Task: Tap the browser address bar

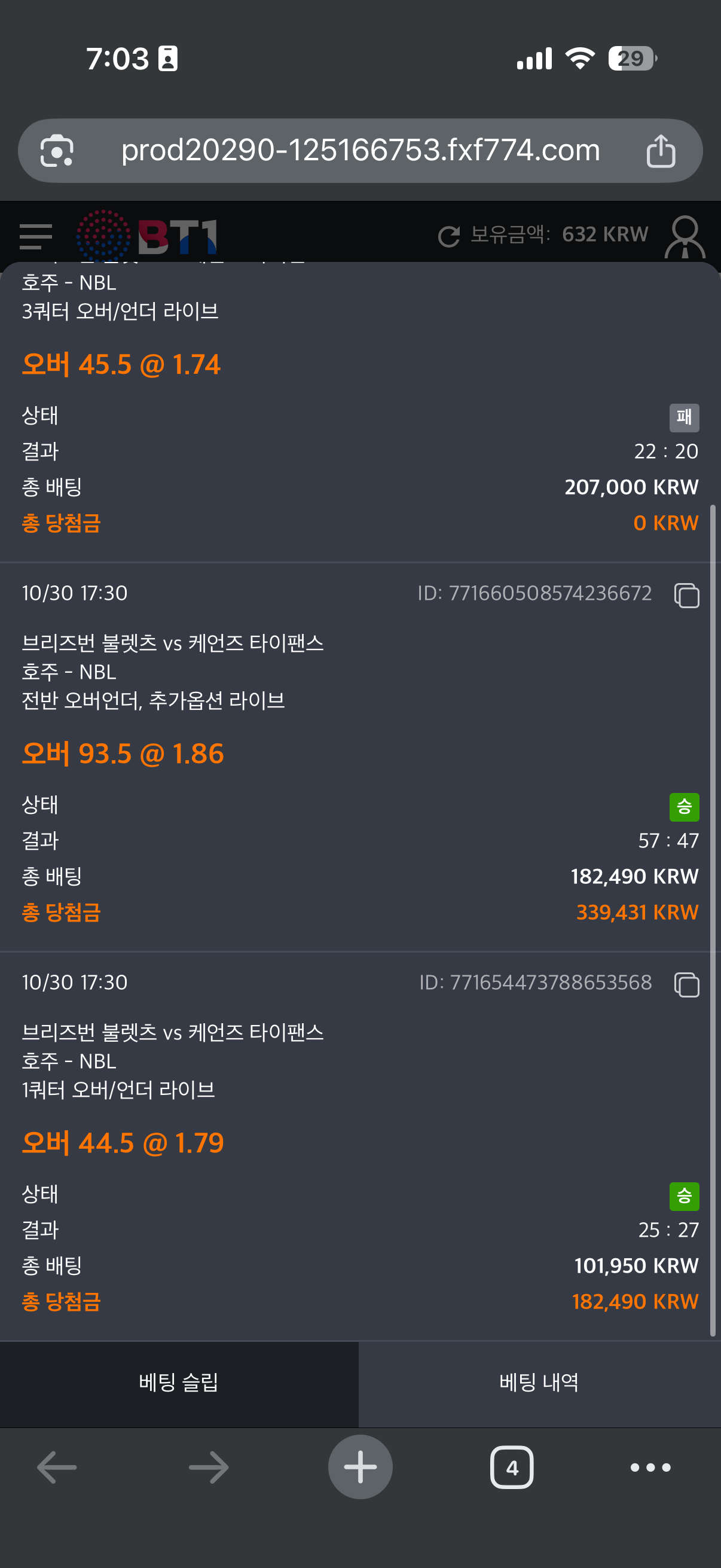Action: pos(360,150)
